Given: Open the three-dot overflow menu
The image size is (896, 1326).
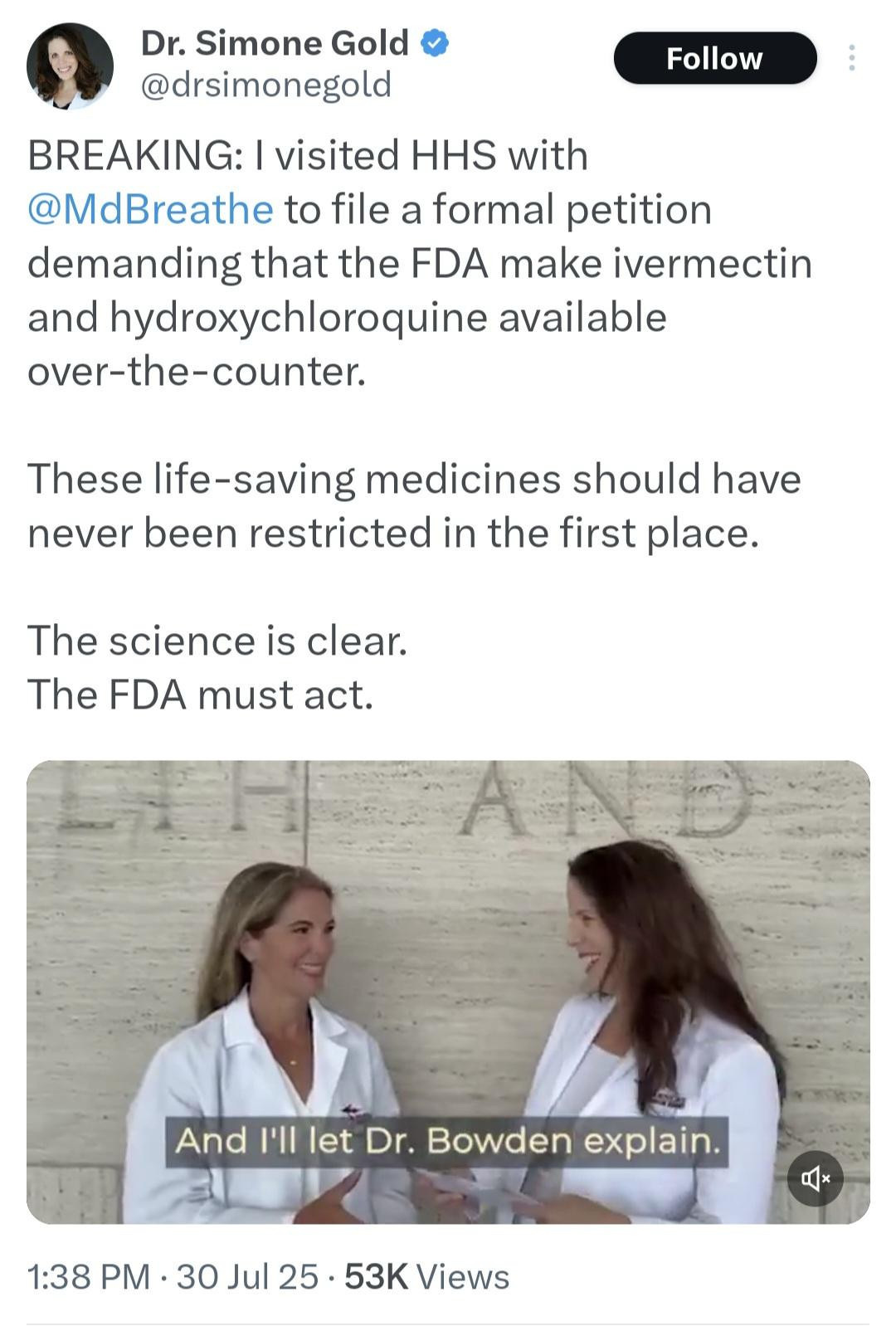Looking at the screenshot, I should point(851,58).
